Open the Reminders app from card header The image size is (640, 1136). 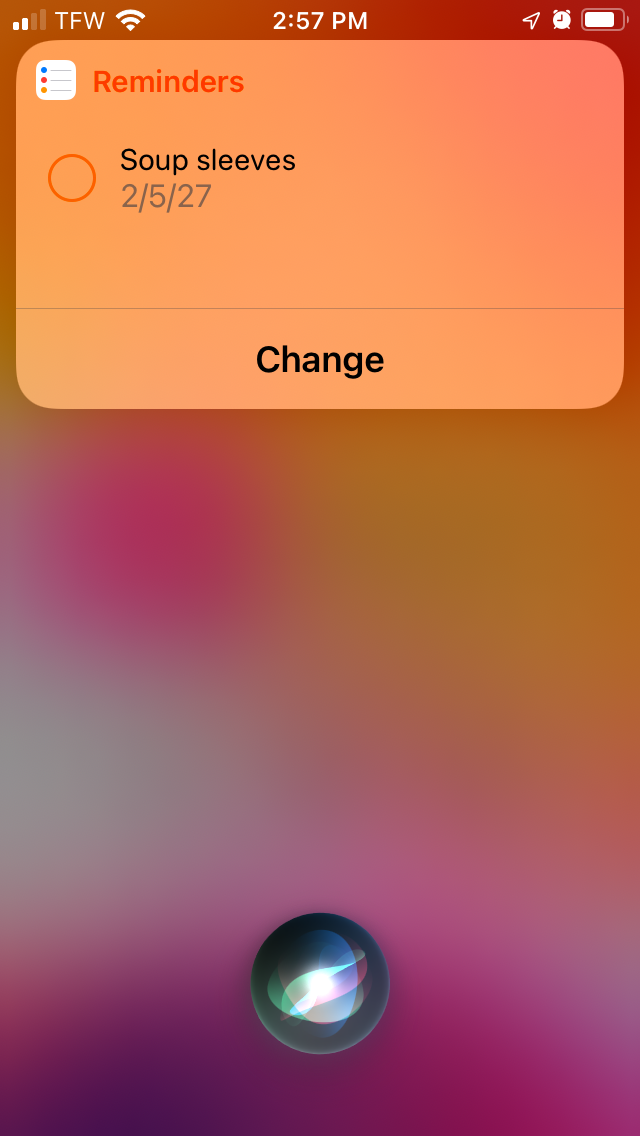coord(140,82)
